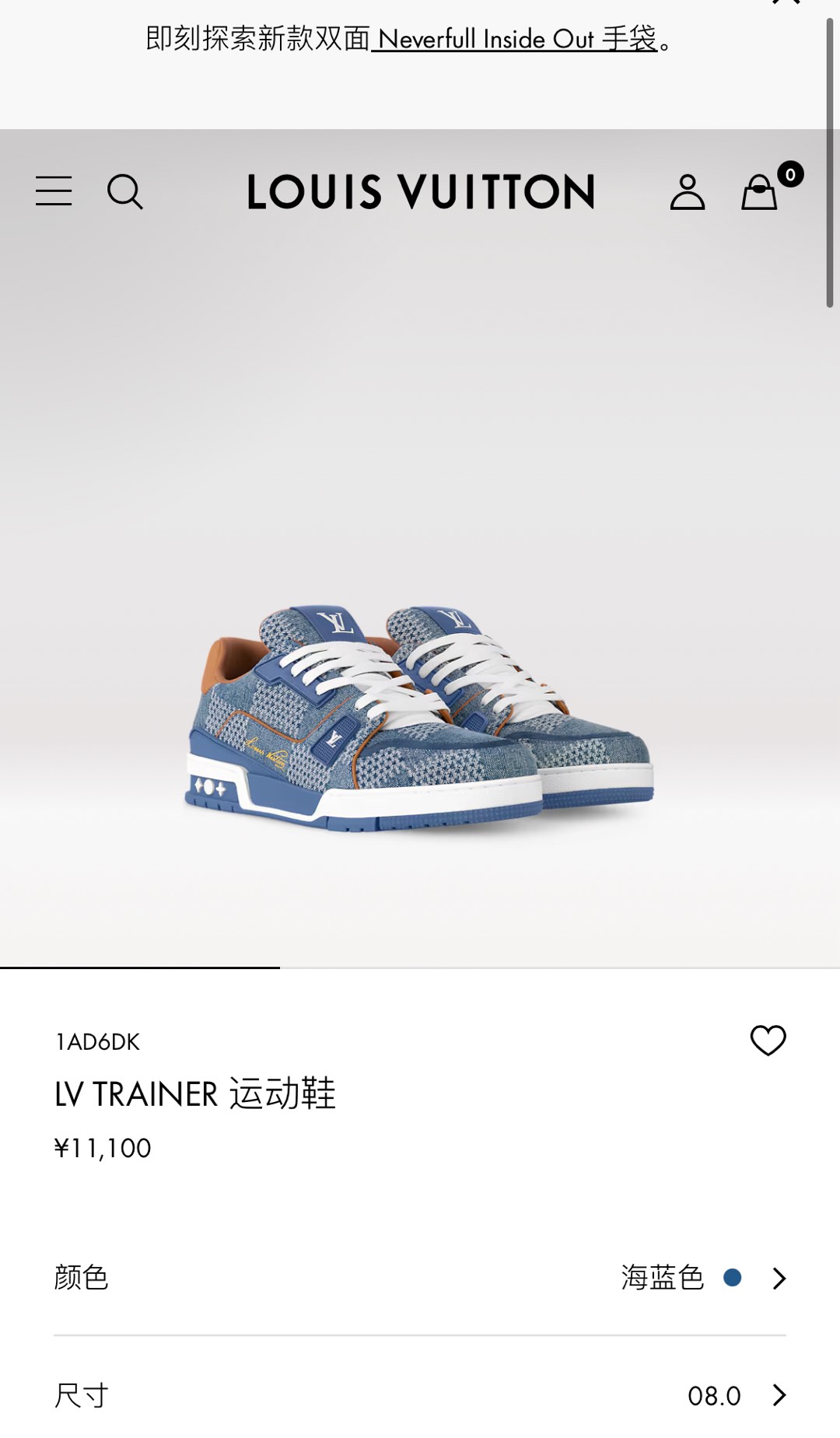
Task: Open the account profile icon
Action: 688,192
